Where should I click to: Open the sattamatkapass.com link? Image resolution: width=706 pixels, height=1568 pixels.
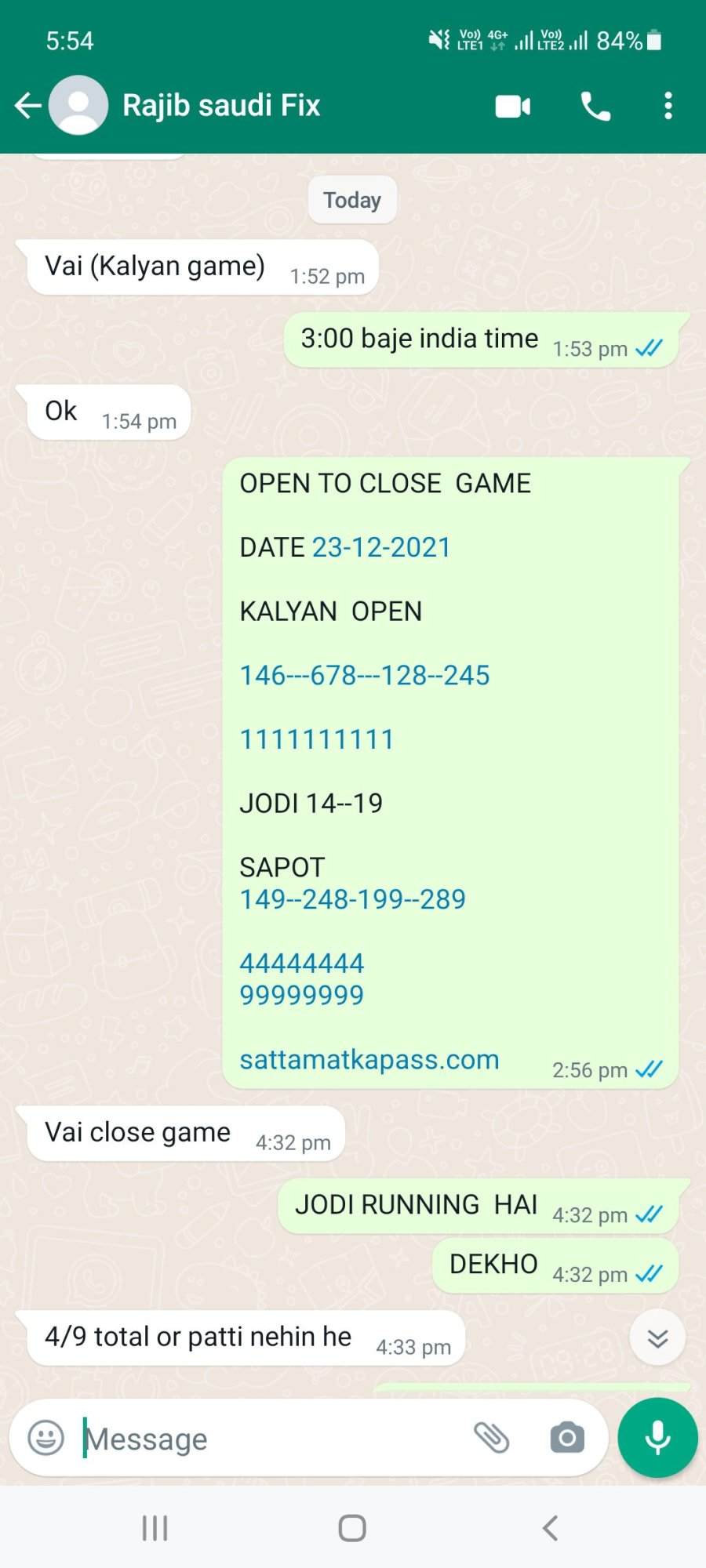coord(369,1060)
